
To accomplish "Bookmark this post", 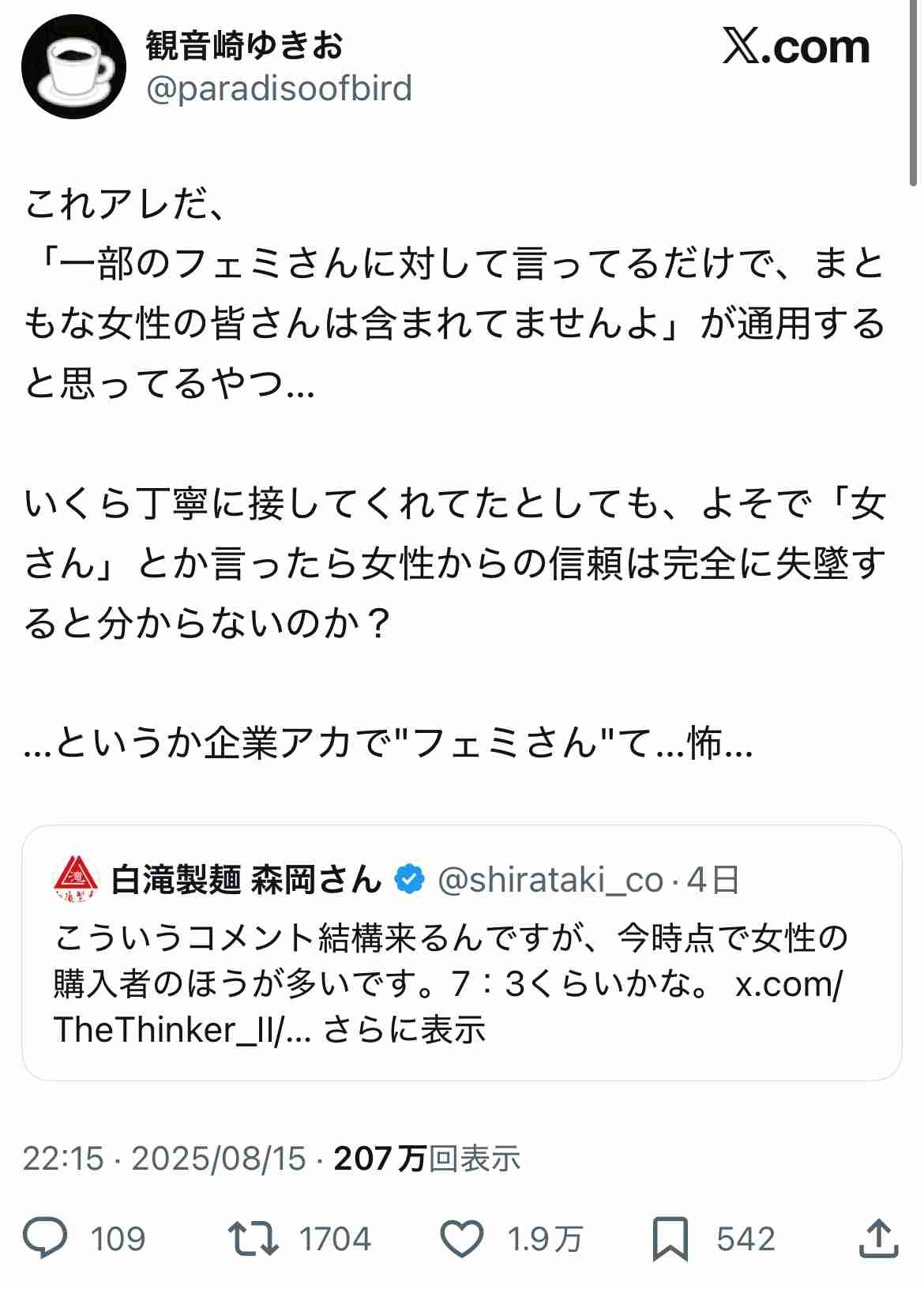I will pyautogui.click(x=670, y=1238).
